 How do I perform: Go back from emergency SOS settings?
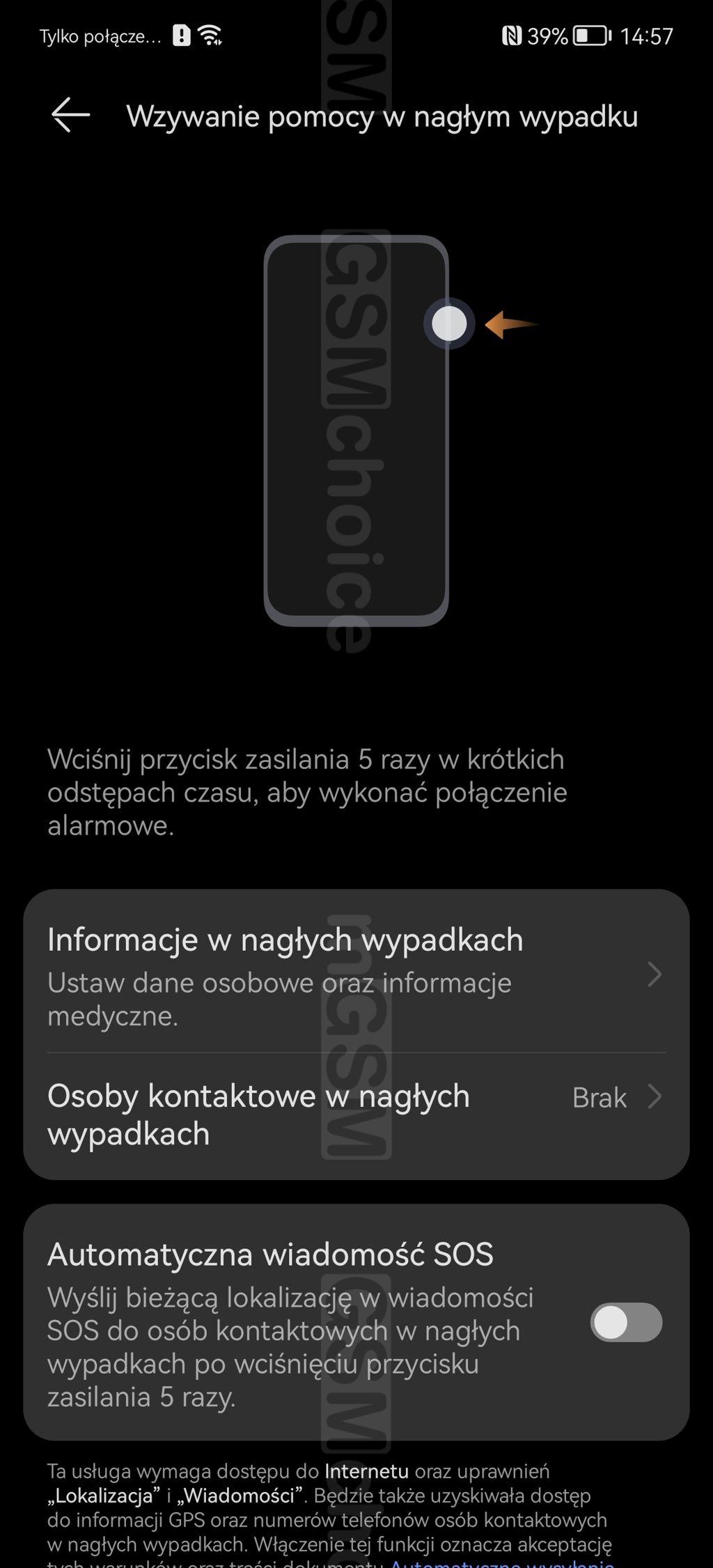point(70,115)
